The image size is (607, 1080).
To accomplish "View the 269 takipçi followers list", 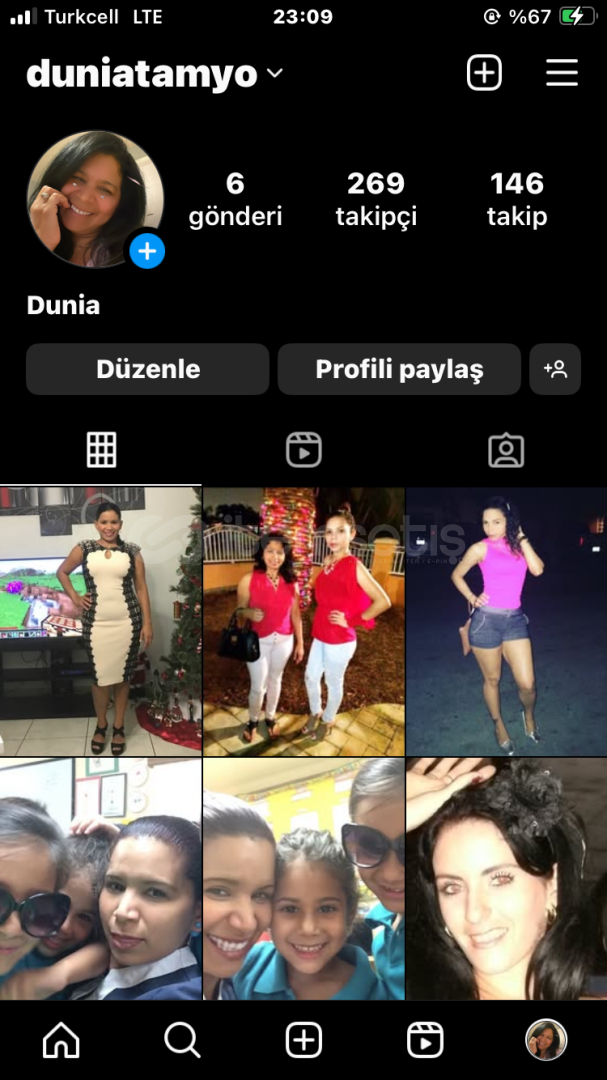I will tap(376, 200).
